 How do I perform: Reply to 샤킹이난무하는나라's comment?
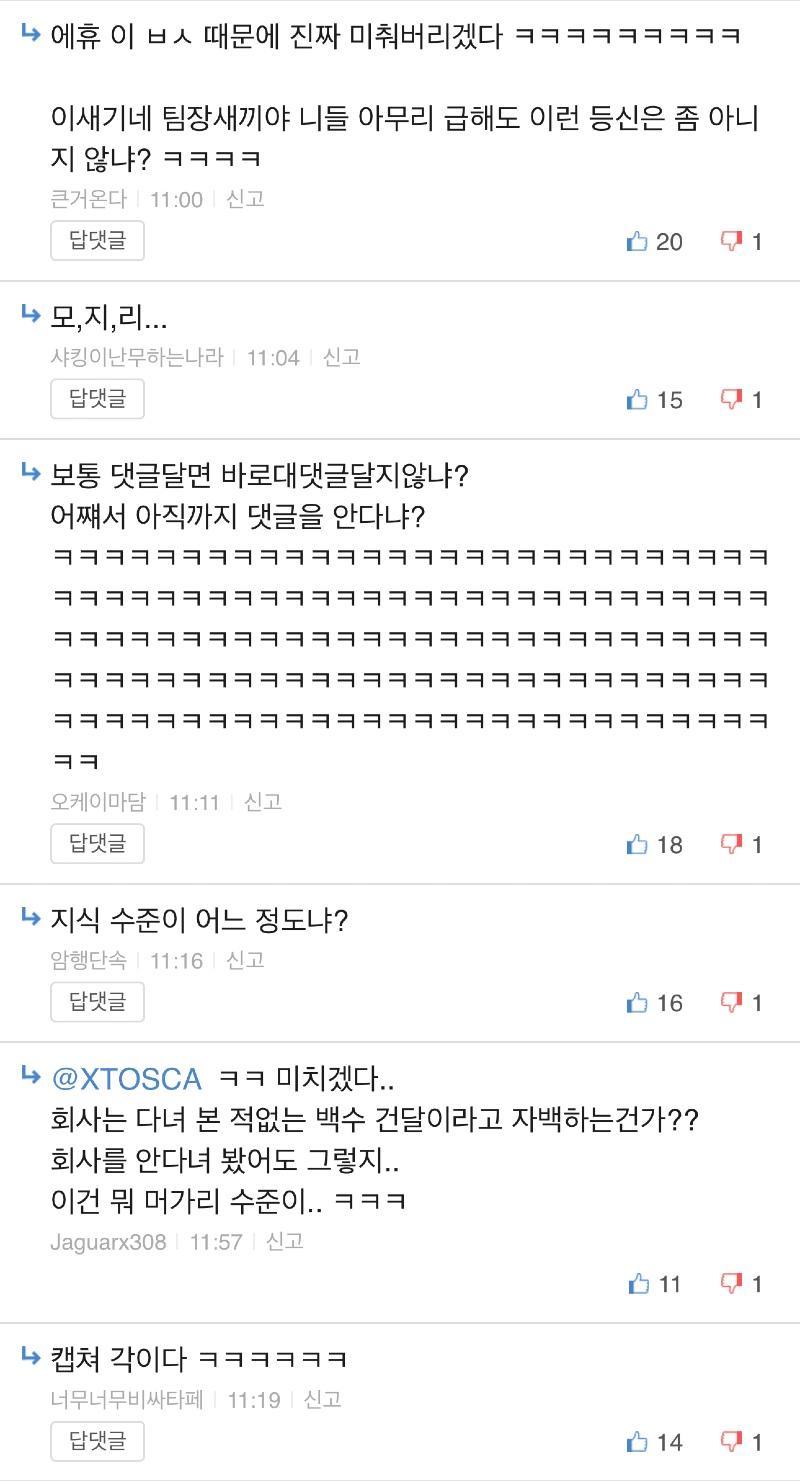(97, 399)
